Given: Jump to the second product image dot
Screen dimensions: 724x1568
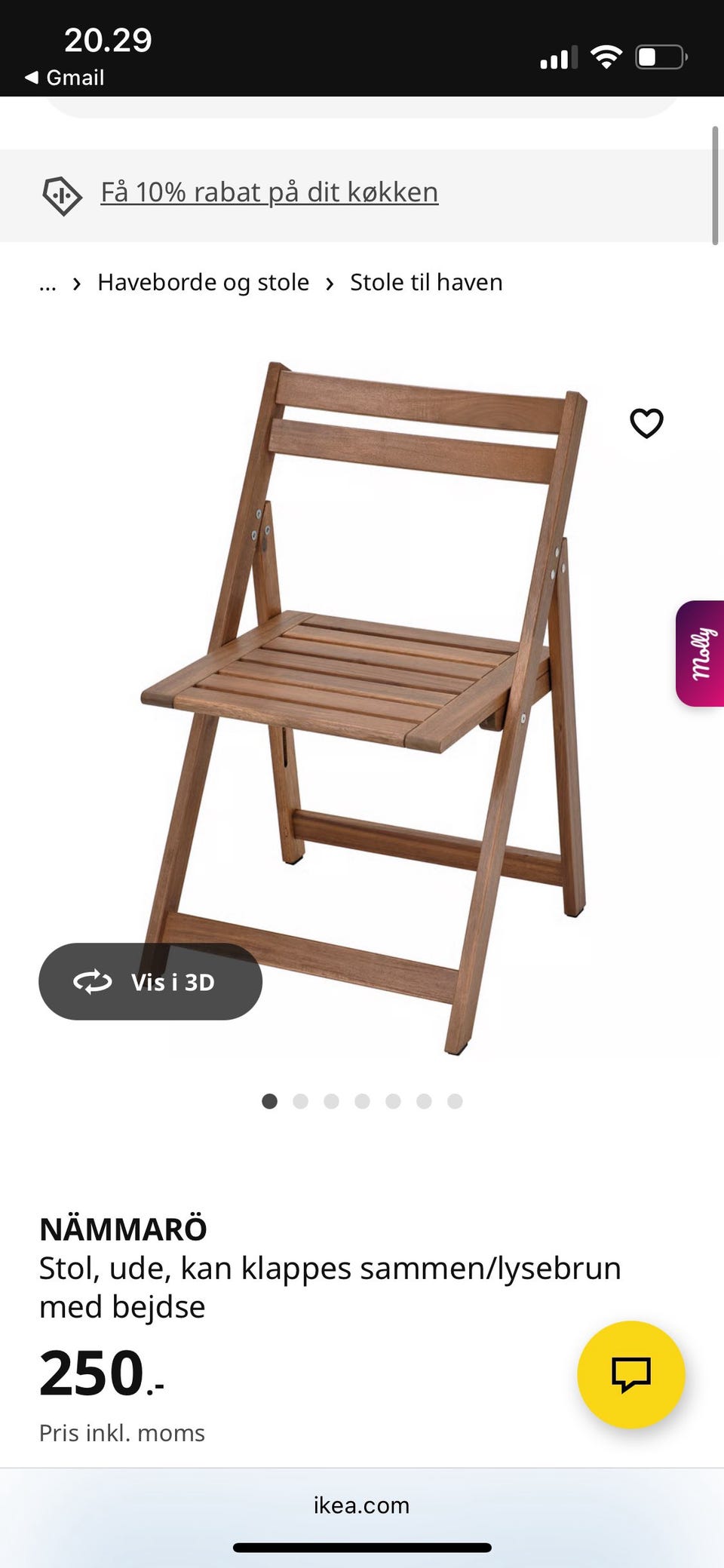Looking at the screenshot, I should coord(300,1101).
